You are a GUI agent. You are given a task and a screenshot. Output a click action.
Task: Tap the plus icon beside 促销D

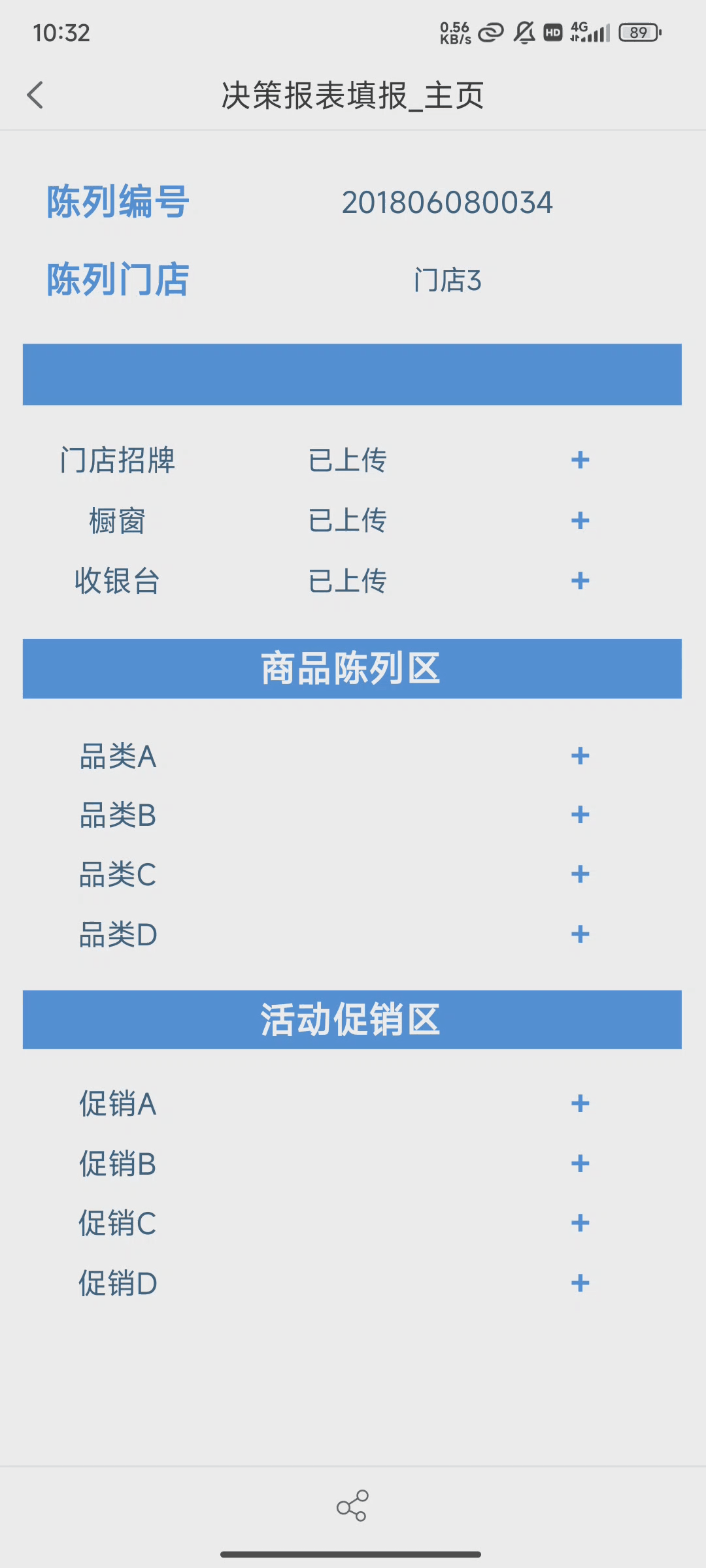[579, 1283]
